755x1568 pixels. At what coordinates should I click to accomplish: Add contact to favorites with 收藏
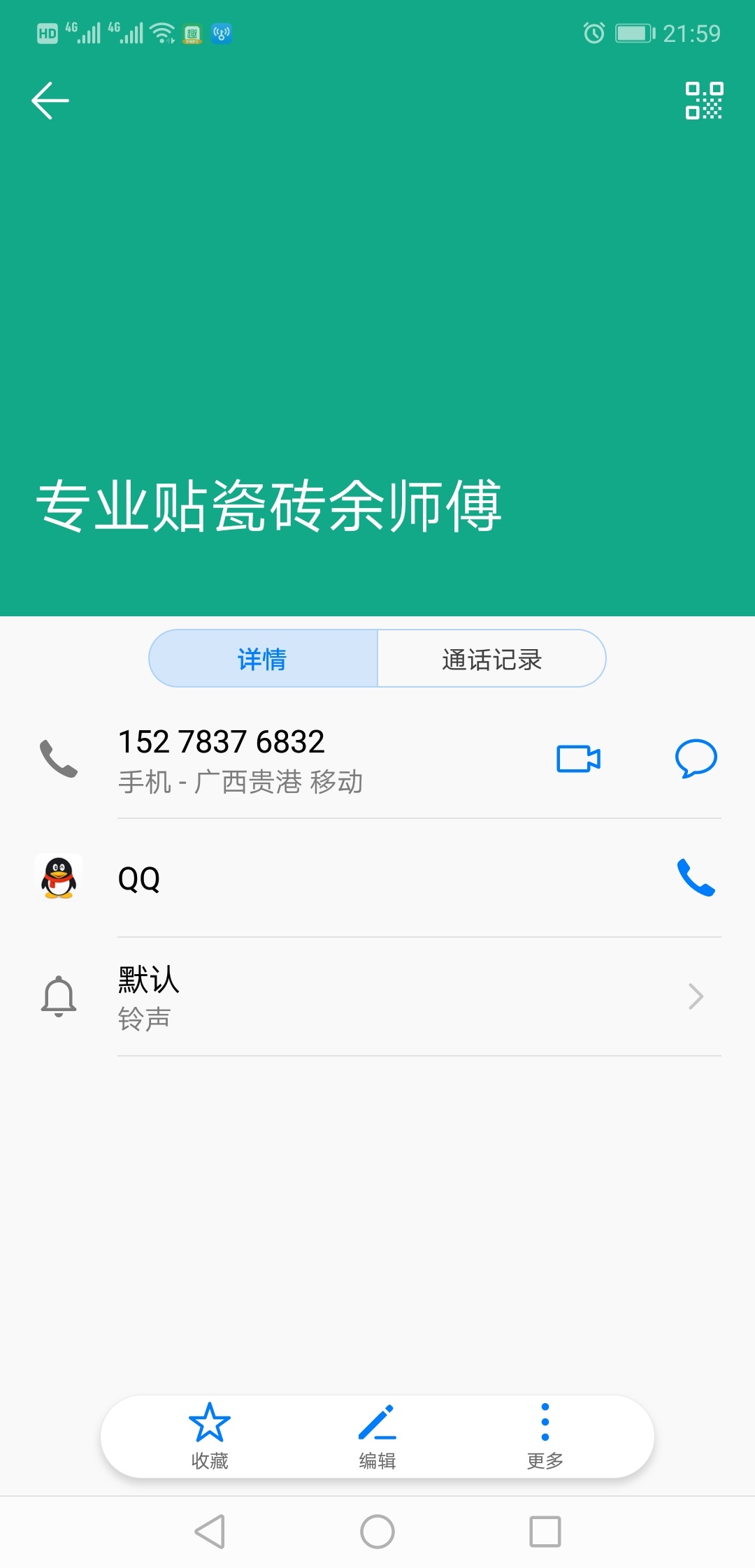(x=210, y=1435)
